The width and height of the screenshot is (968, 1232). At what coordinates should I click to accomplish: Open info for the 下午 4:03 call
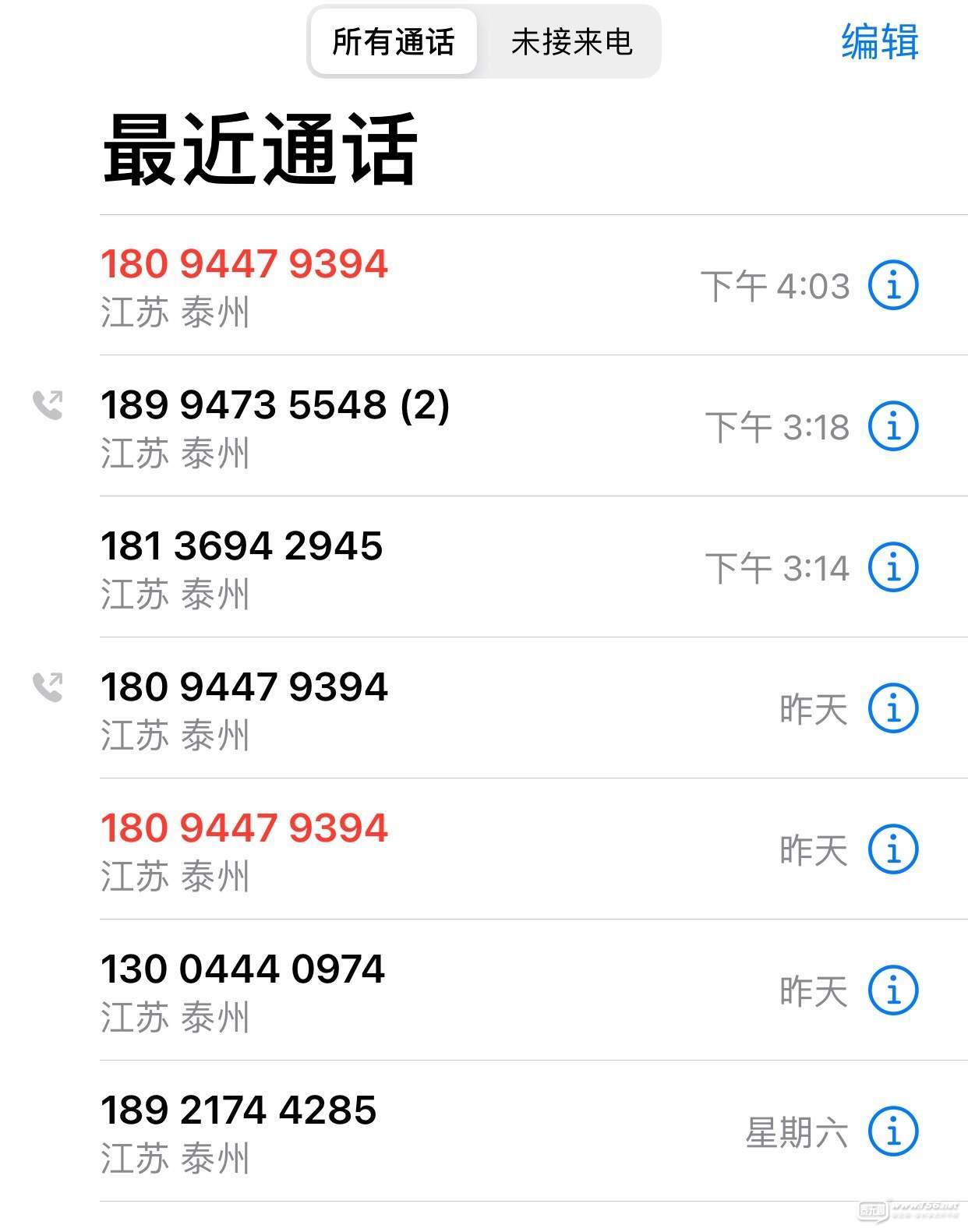pyautogui.click(x=893, y=285)
